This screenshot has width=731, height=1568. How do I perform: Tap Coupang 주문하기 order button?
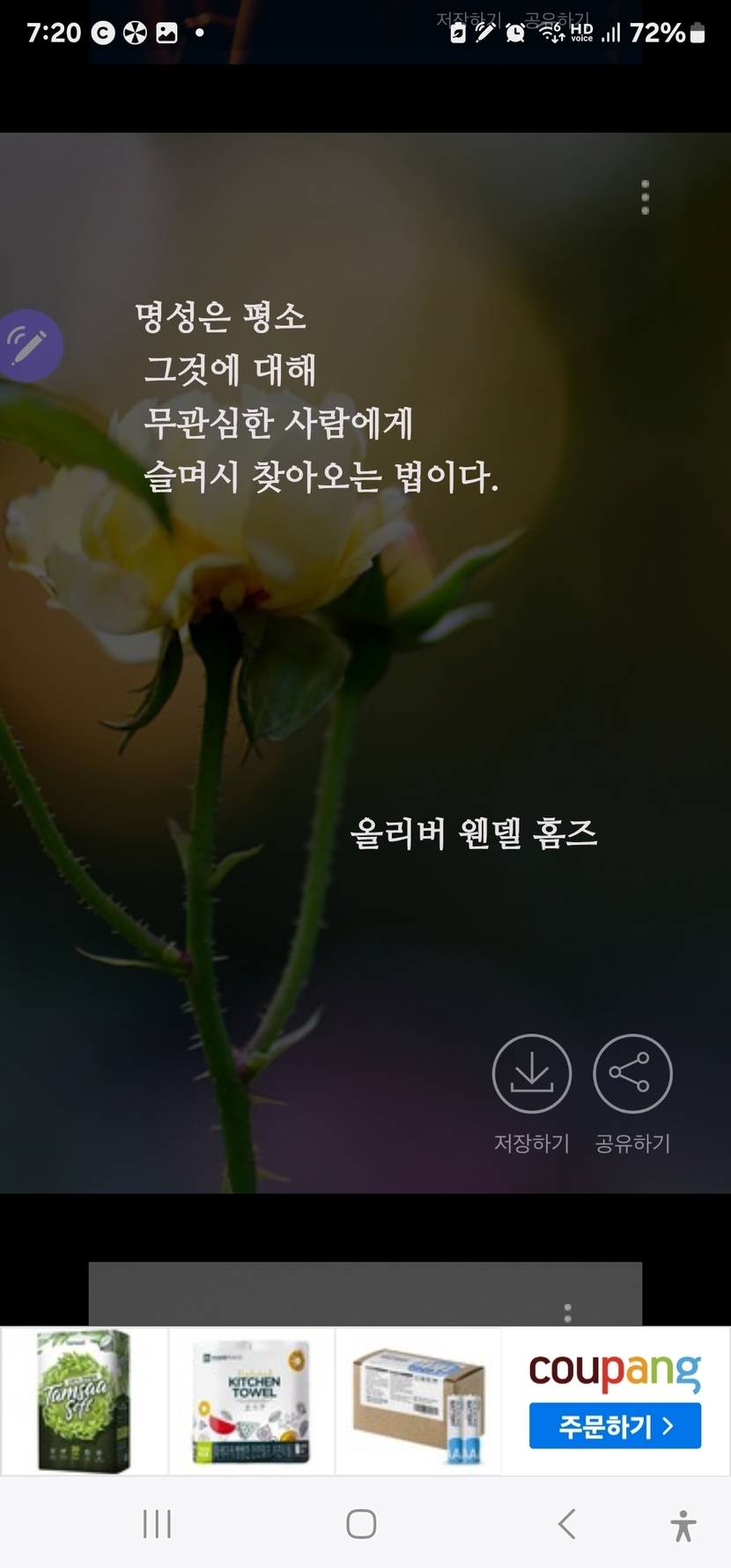[615, 1425]
